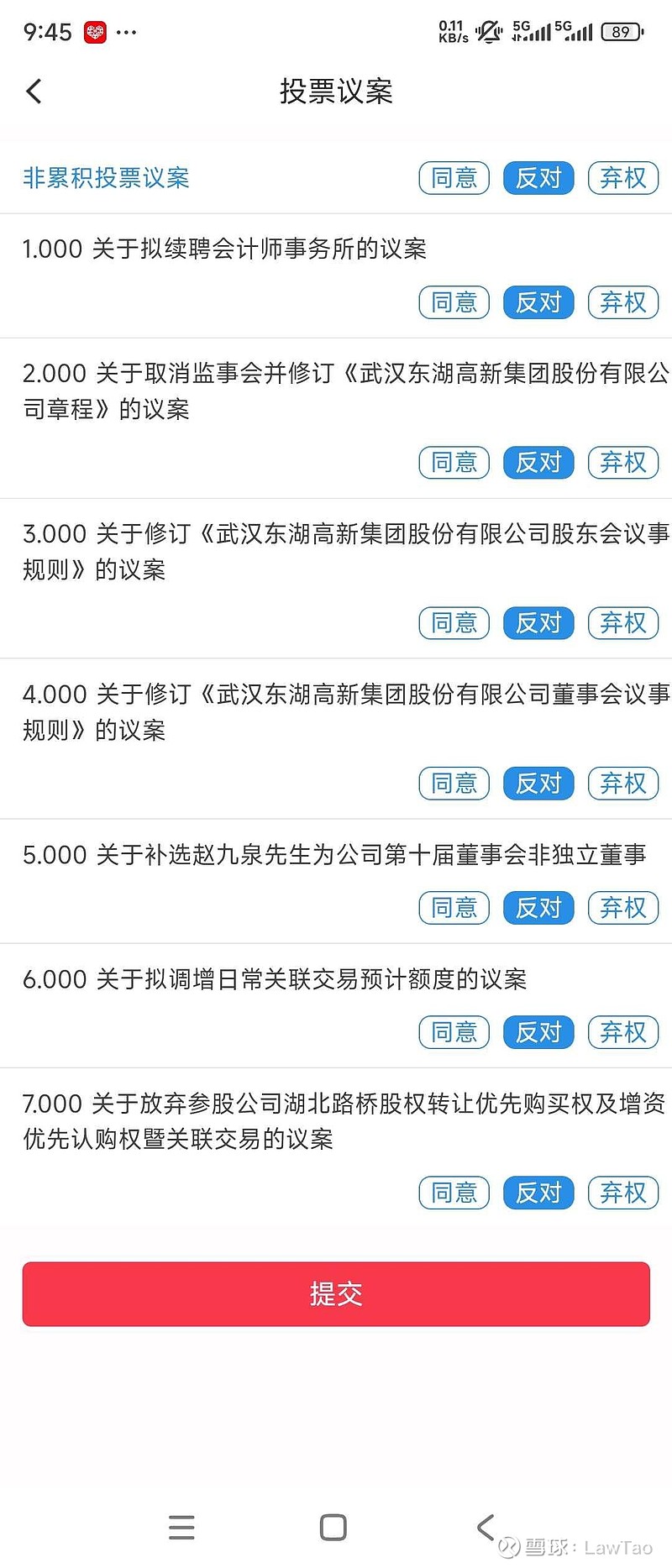The width and height of the screenshot is (672, 1568).
Task: Choose 同意 for proposal 6.000 日常关联交易
Action: pos(454,1032)
